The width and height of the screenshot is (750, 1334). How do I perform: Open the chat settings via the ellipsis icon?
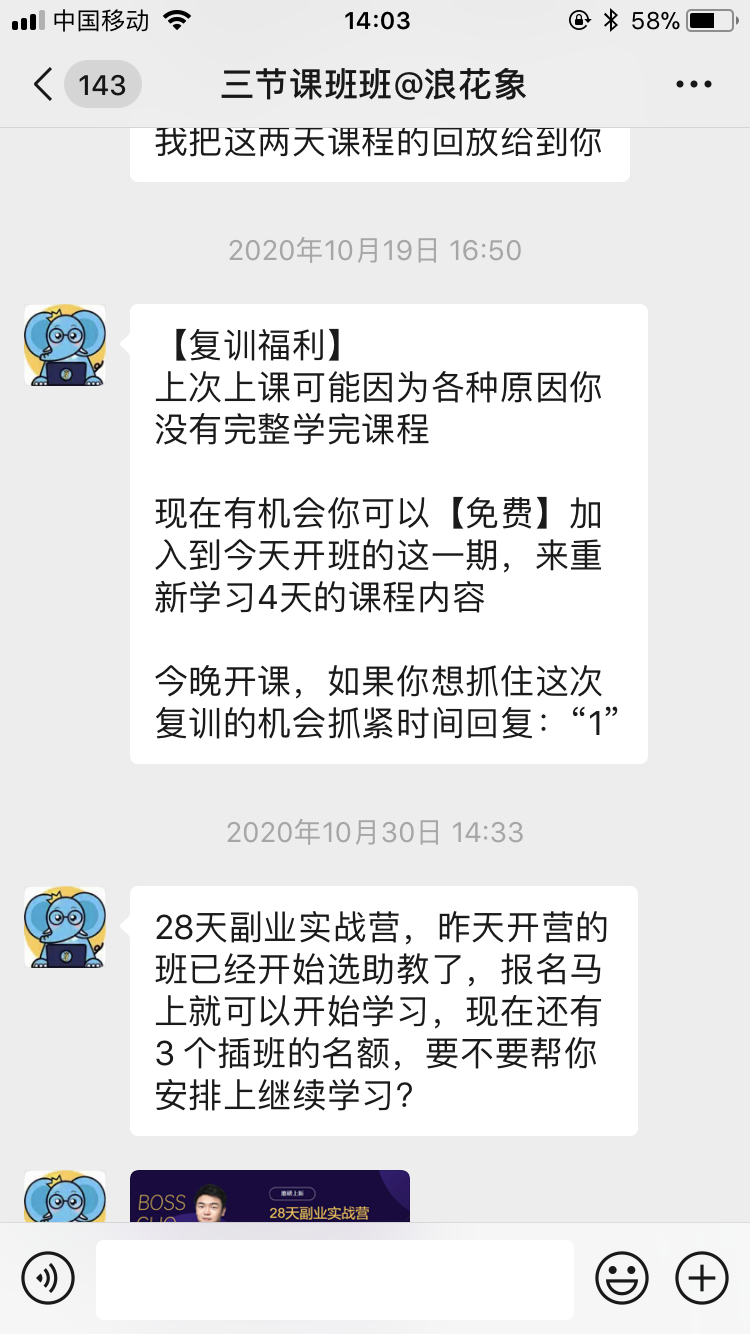(x=692, y=84)
